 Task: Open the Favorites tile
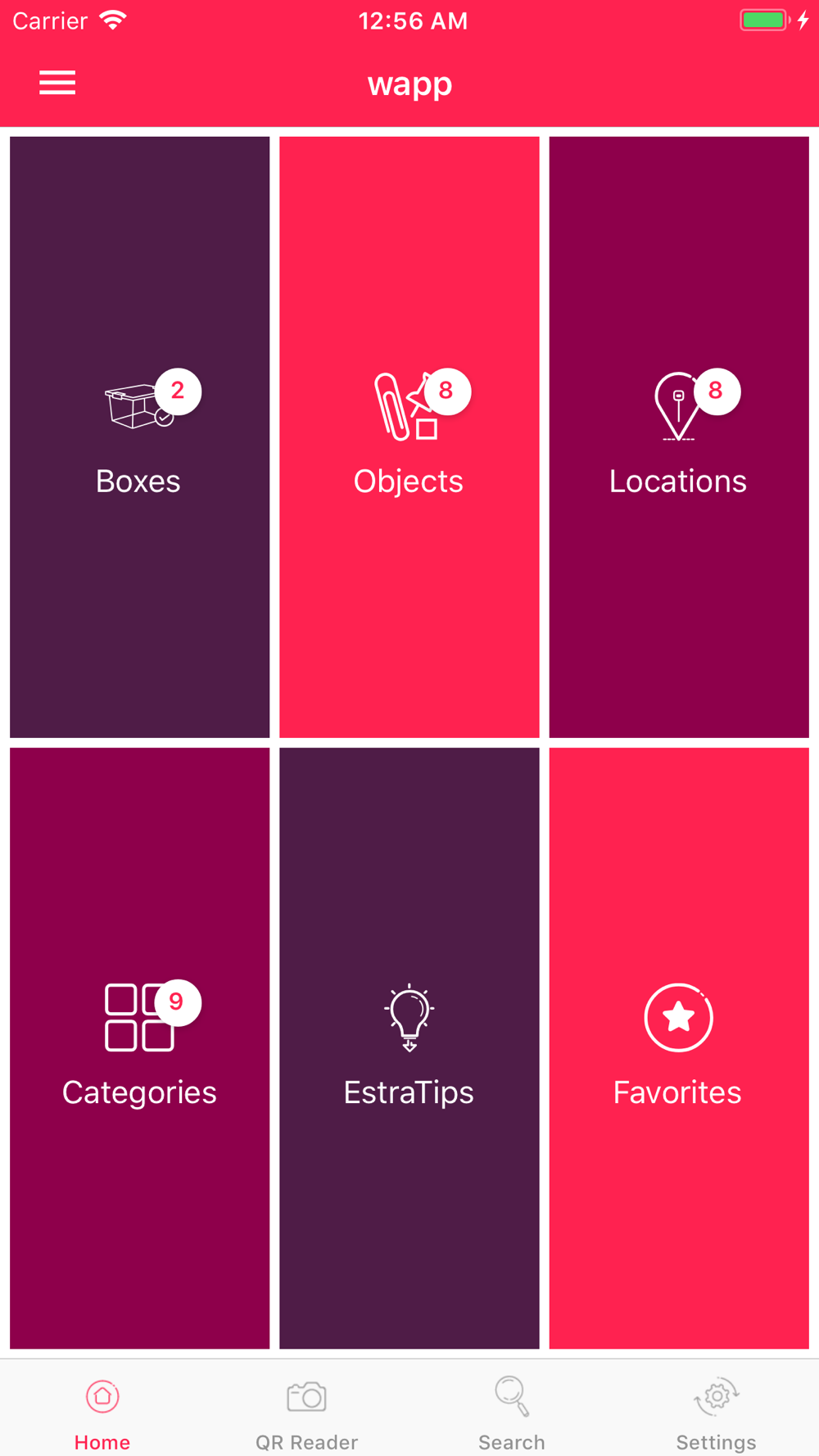[x=678, y=1047]
